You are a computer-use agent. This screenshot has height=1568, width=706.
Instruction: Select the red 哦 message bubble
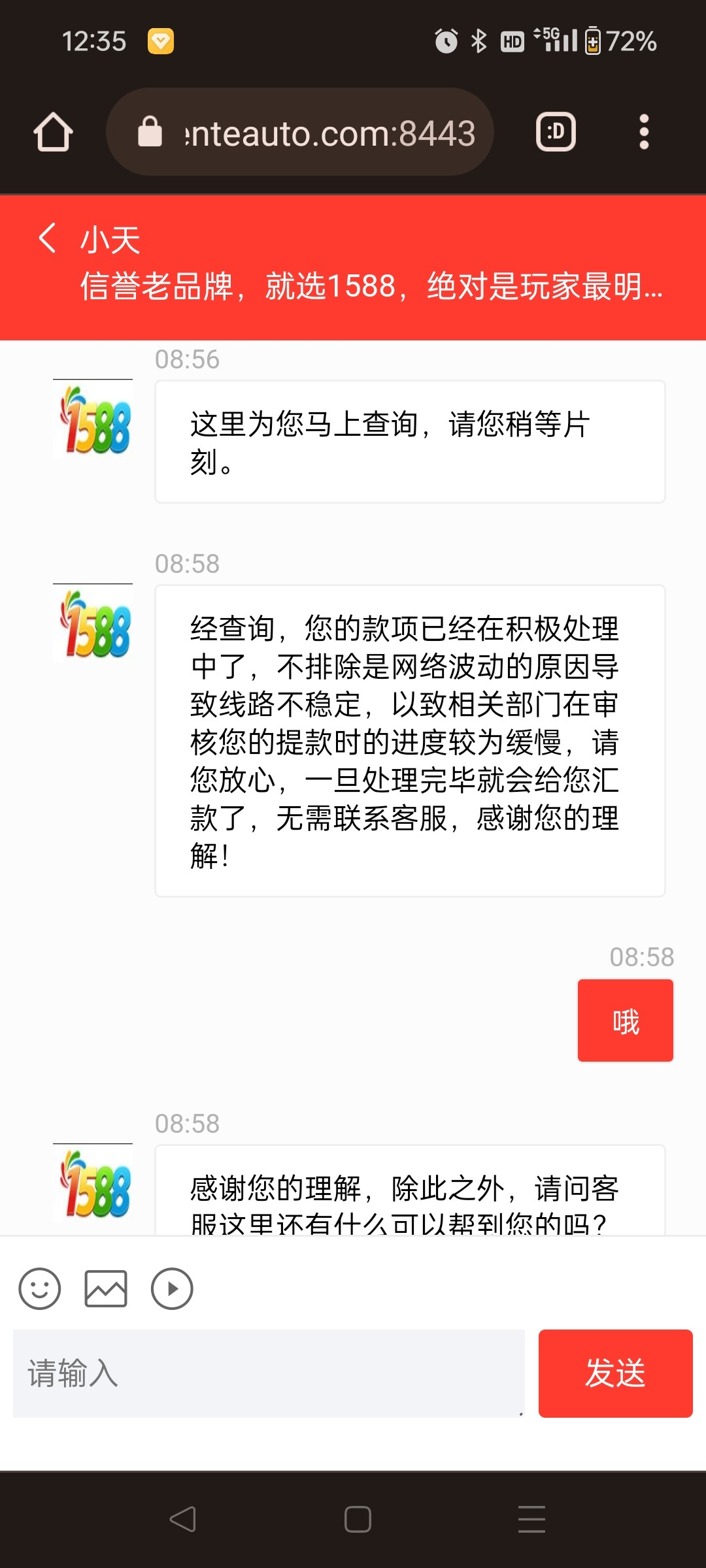pos(624,1019)
